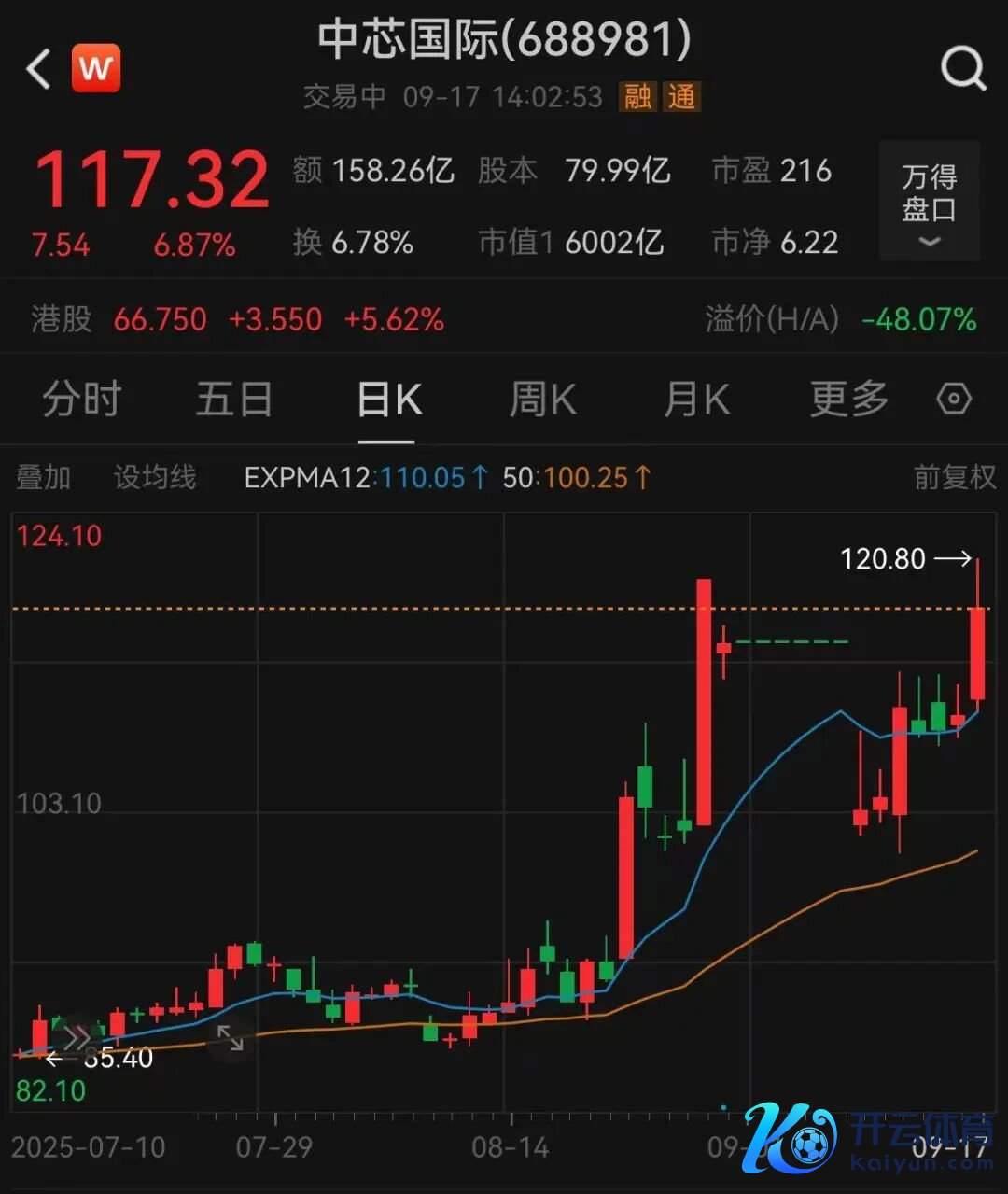Tap the red W badge

(x=96, y=68)
